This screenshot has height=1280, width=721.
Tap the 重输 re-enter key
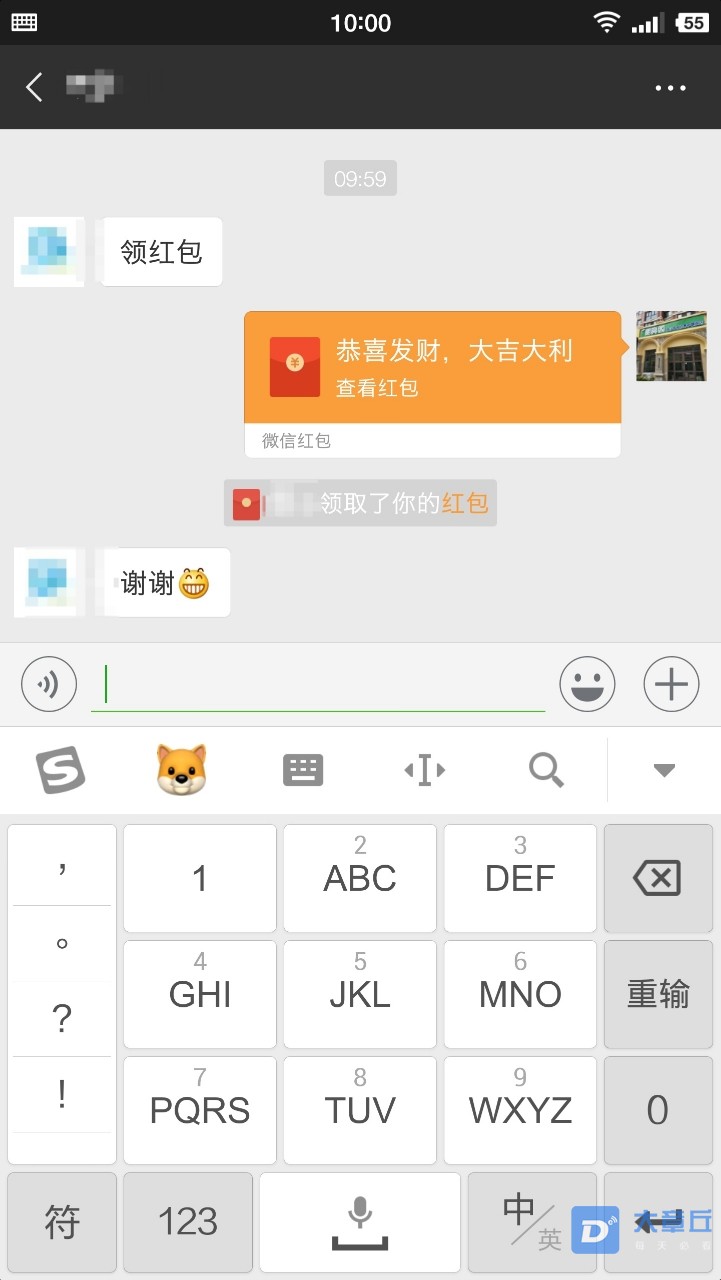pos(657,994)
